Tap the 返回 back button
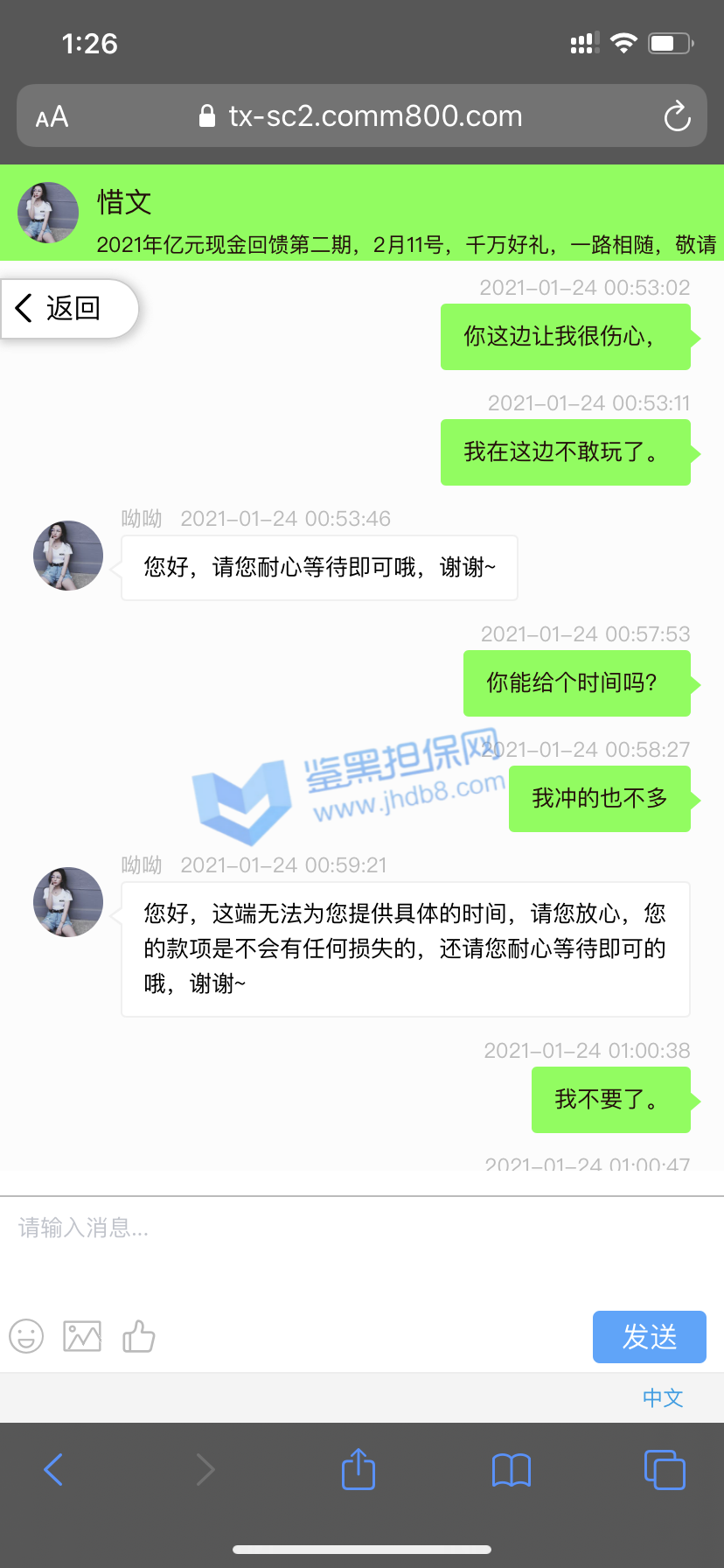Image resolution: width=724 pixels, height=1568 pixels. click(61, 308)
